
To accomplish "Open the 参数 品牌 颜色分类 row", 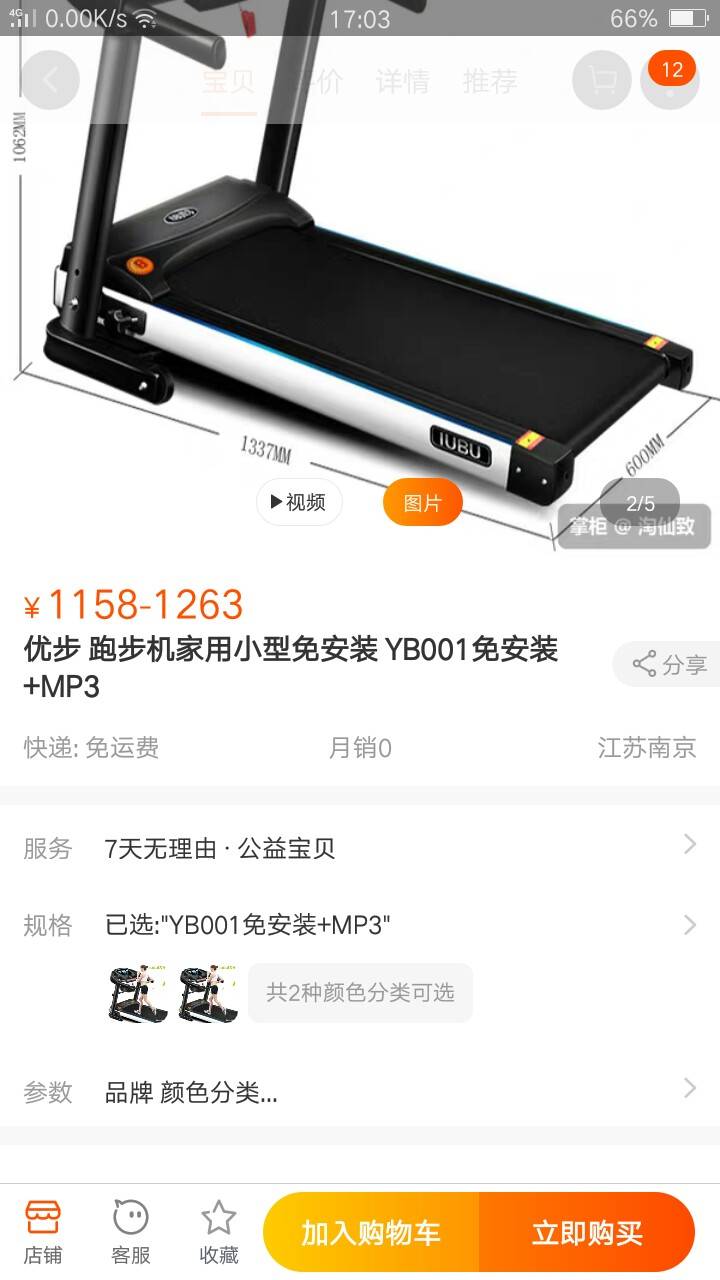I will click(360, 1092).
